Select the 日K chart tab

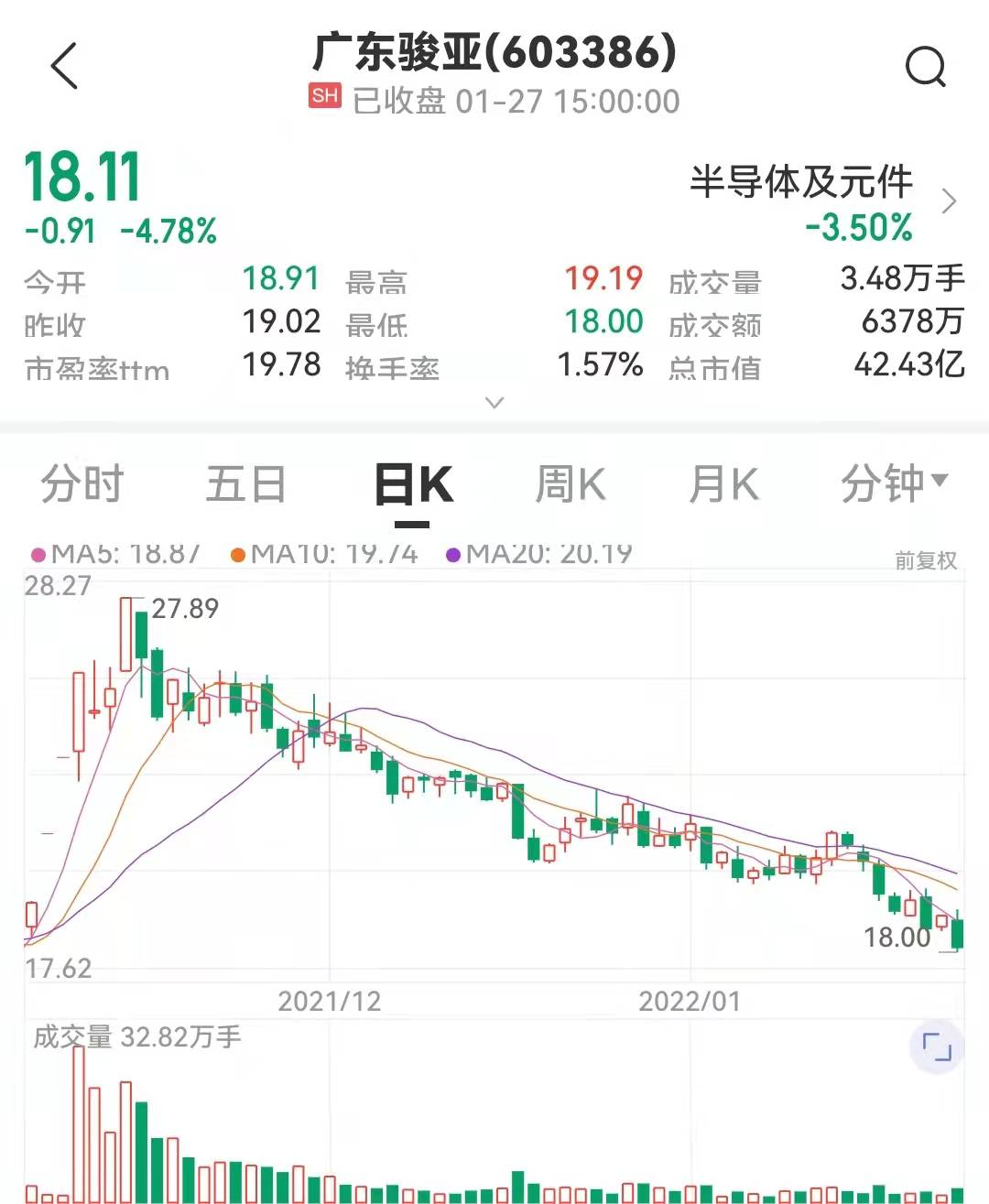(x=413, y=485)
